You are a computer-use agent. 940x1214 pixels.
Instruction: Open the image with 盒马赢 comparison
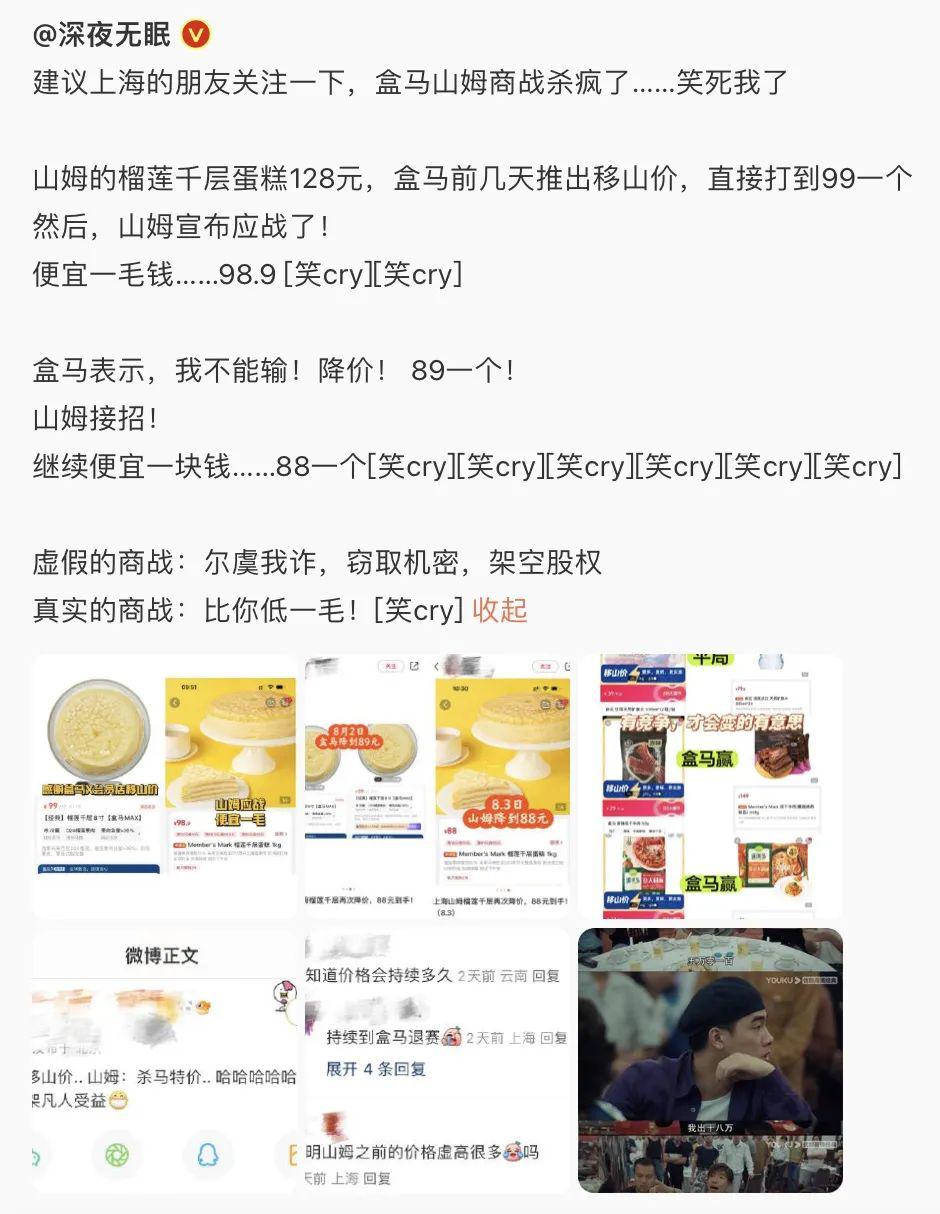pos(710,785)
